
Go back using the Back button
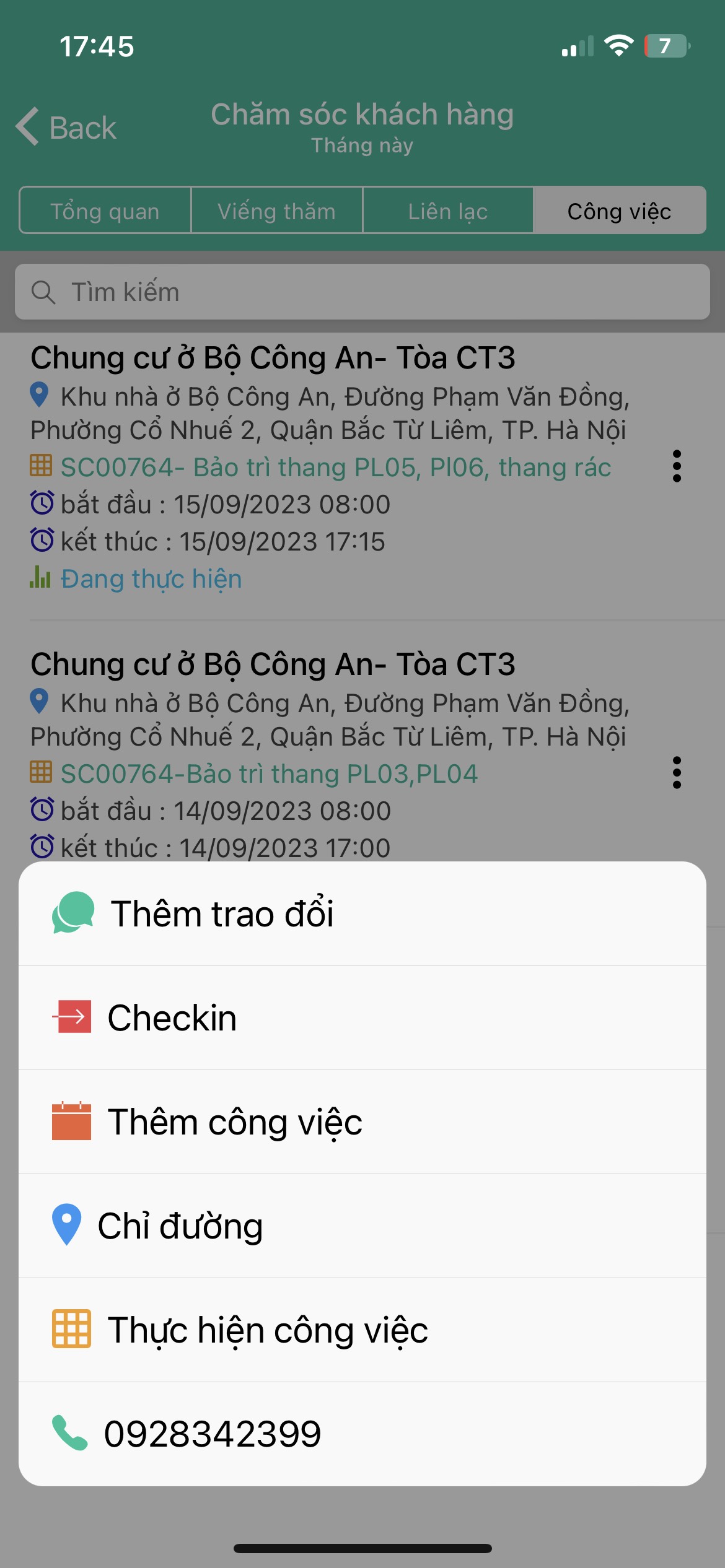click(x=67, y=128)
